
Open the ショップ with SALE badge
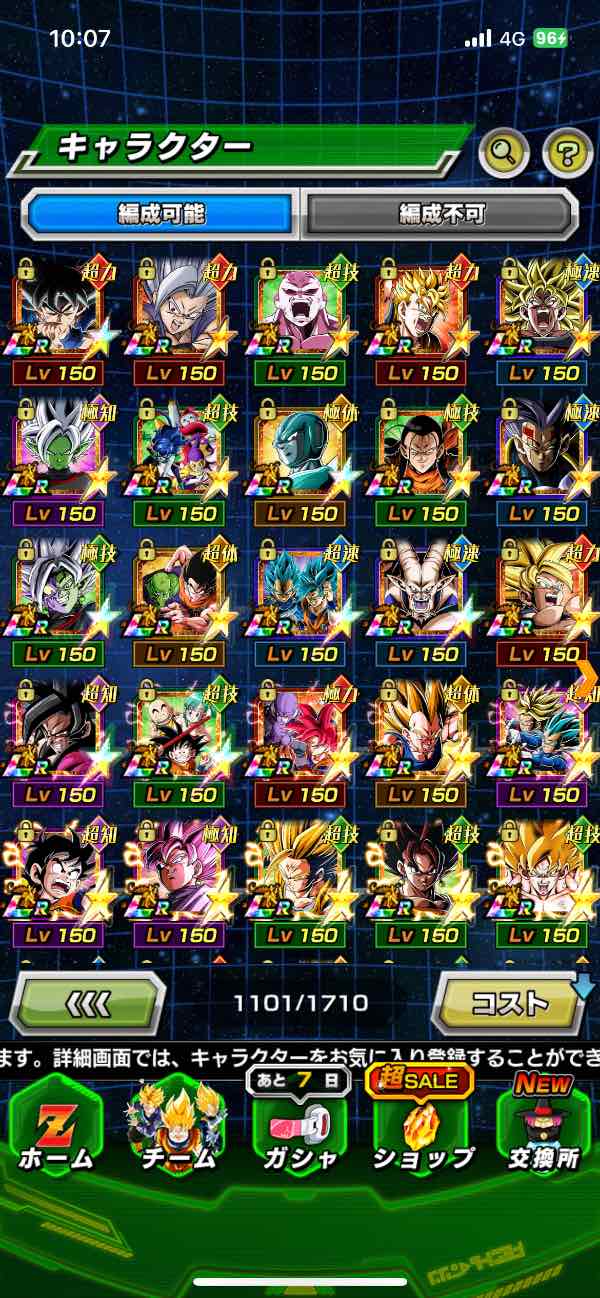pos(421,1125)
